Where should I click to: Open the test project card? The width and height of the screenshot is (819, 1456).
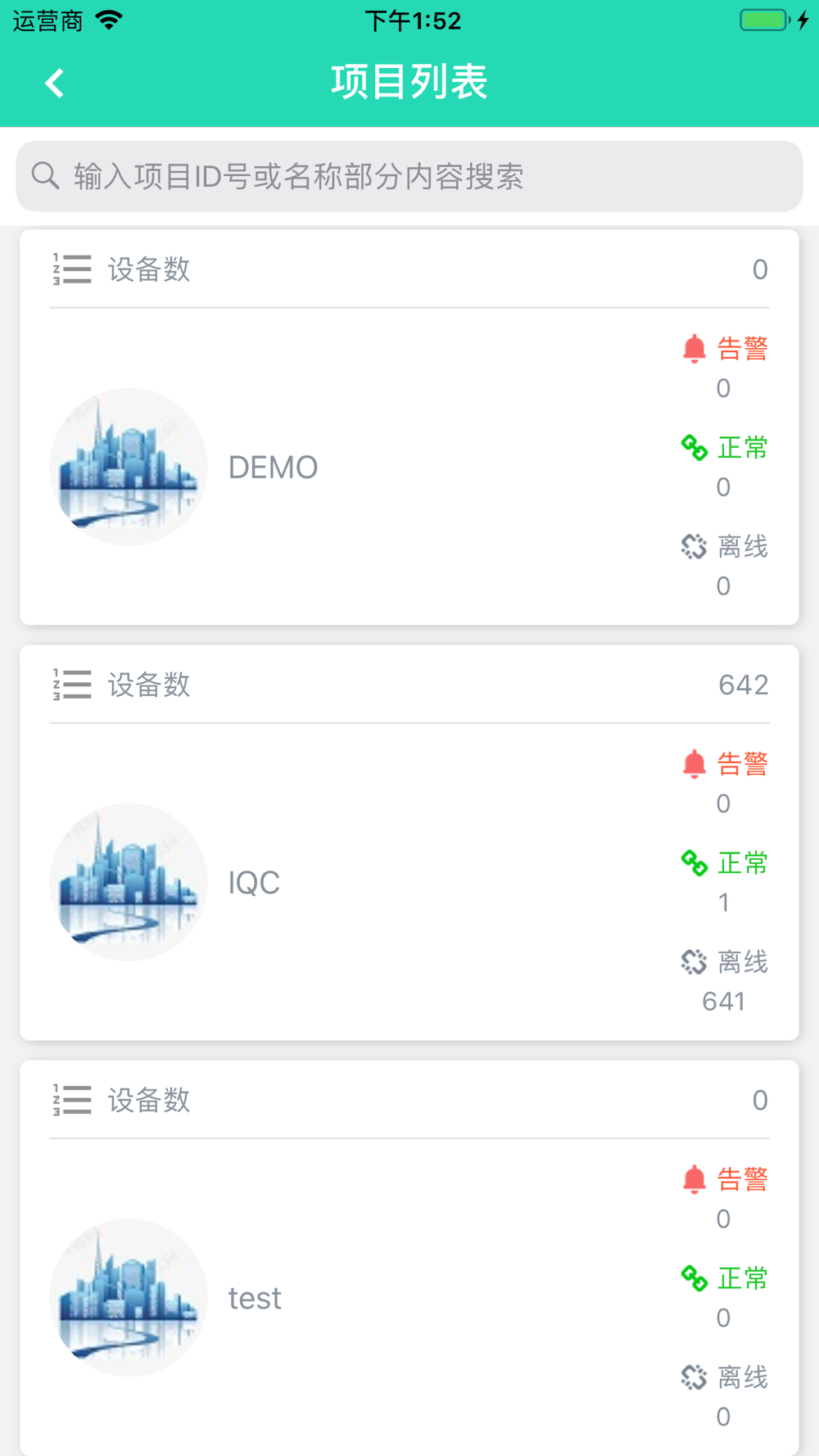coord(409,1258)
